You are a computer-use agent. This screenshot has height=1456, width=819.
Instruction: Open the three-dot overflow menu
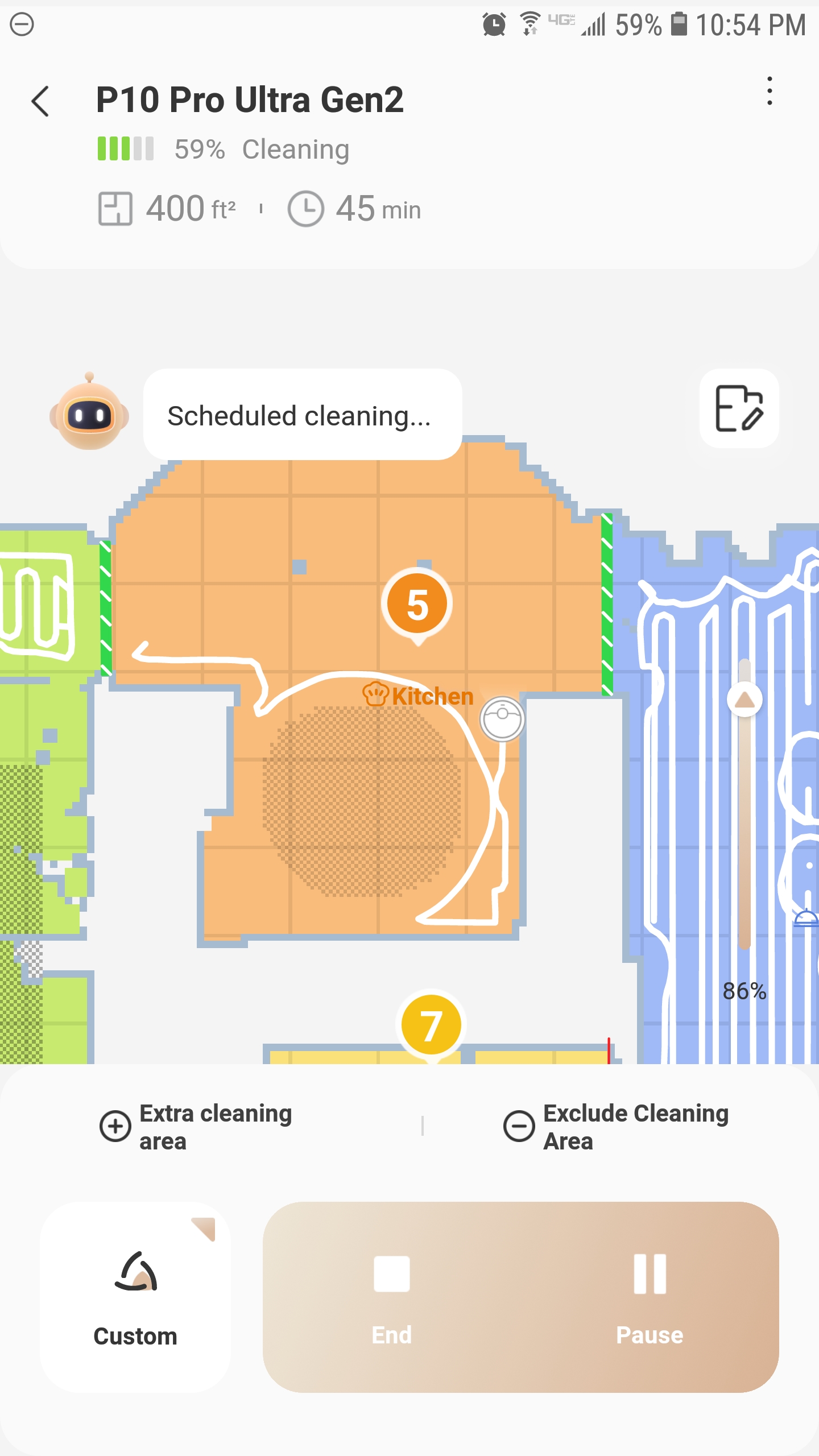pyautogui.click(x=770, y=91)
